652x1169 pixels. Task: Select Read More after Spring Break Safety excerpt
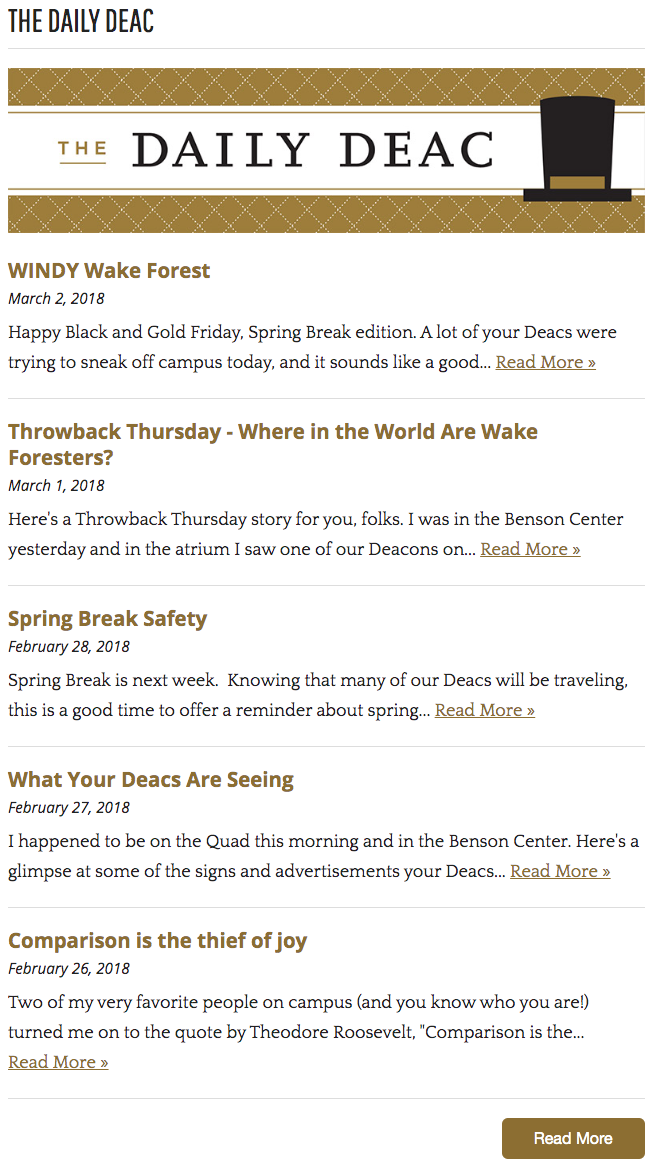484,710
